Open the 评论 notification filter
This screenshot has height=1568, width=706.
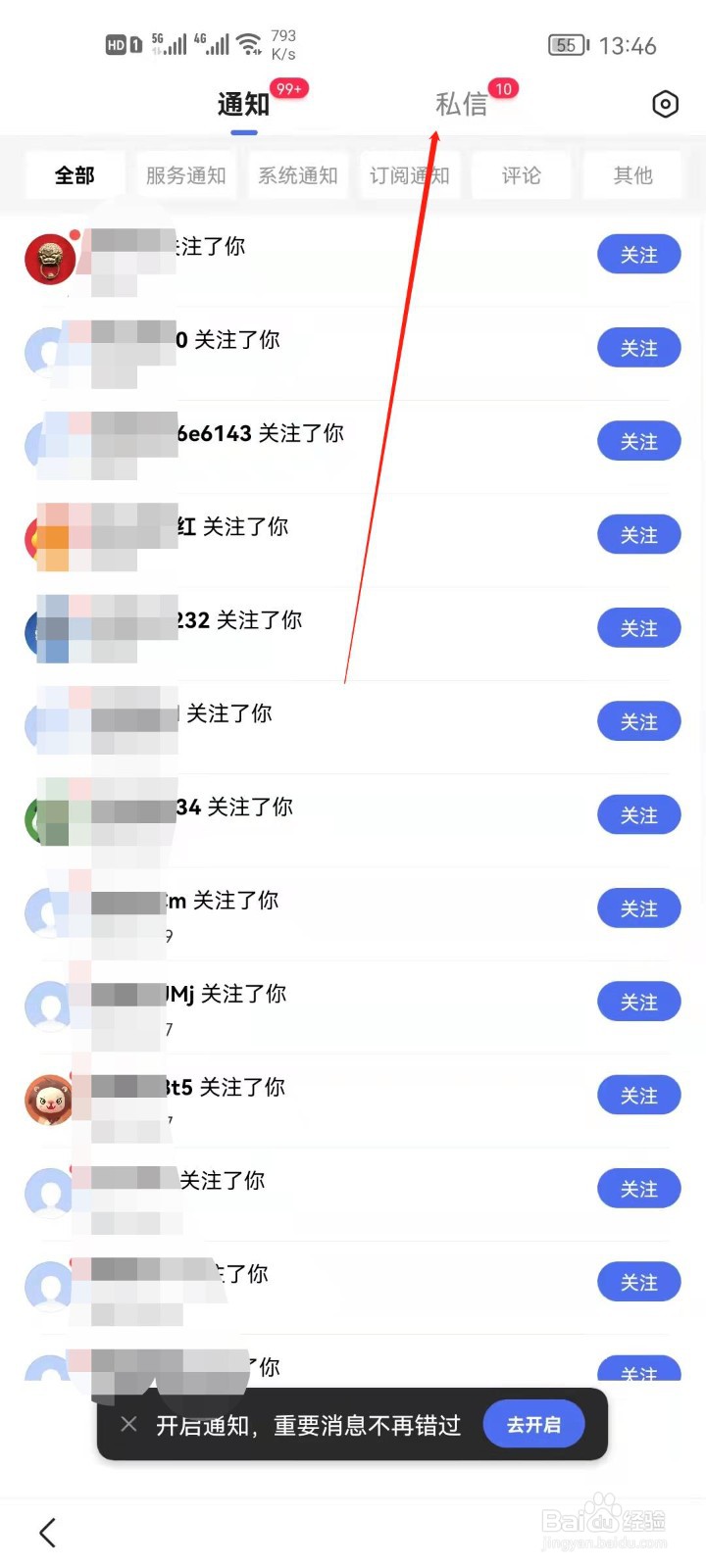[x=522, y=174]
